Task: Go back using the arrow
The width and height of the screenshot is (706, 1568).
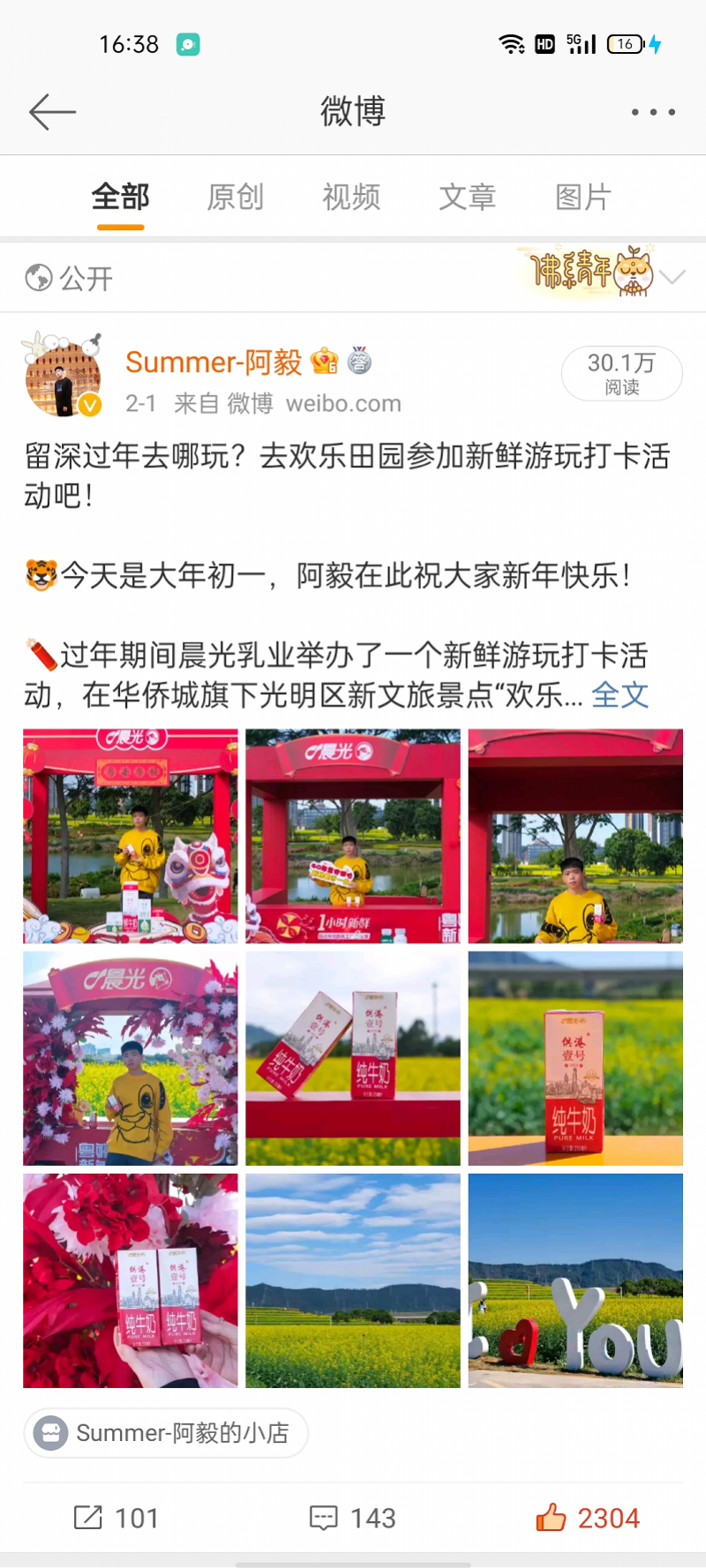Action: point(52,112)
